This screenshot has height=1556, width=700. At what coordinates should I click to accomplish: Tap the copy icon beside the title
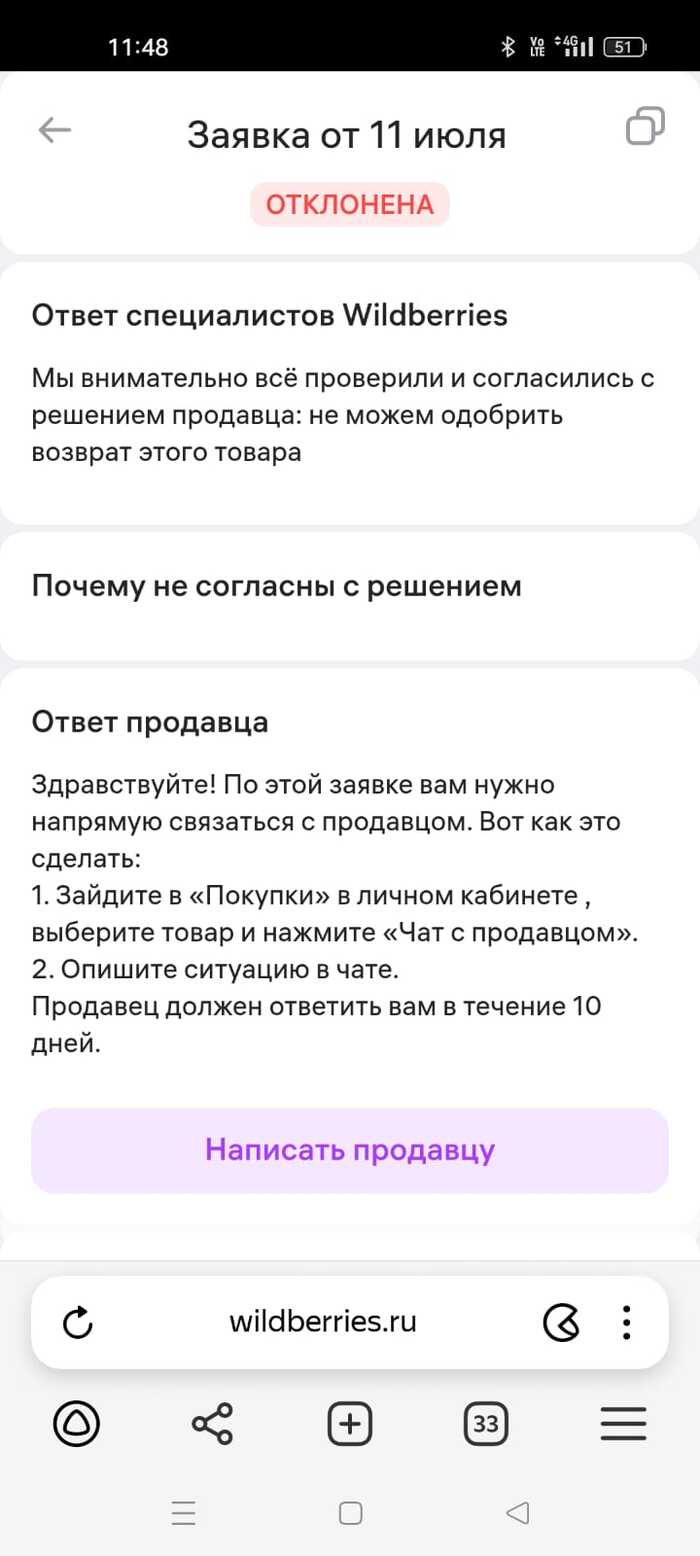(x=645, y=127)
